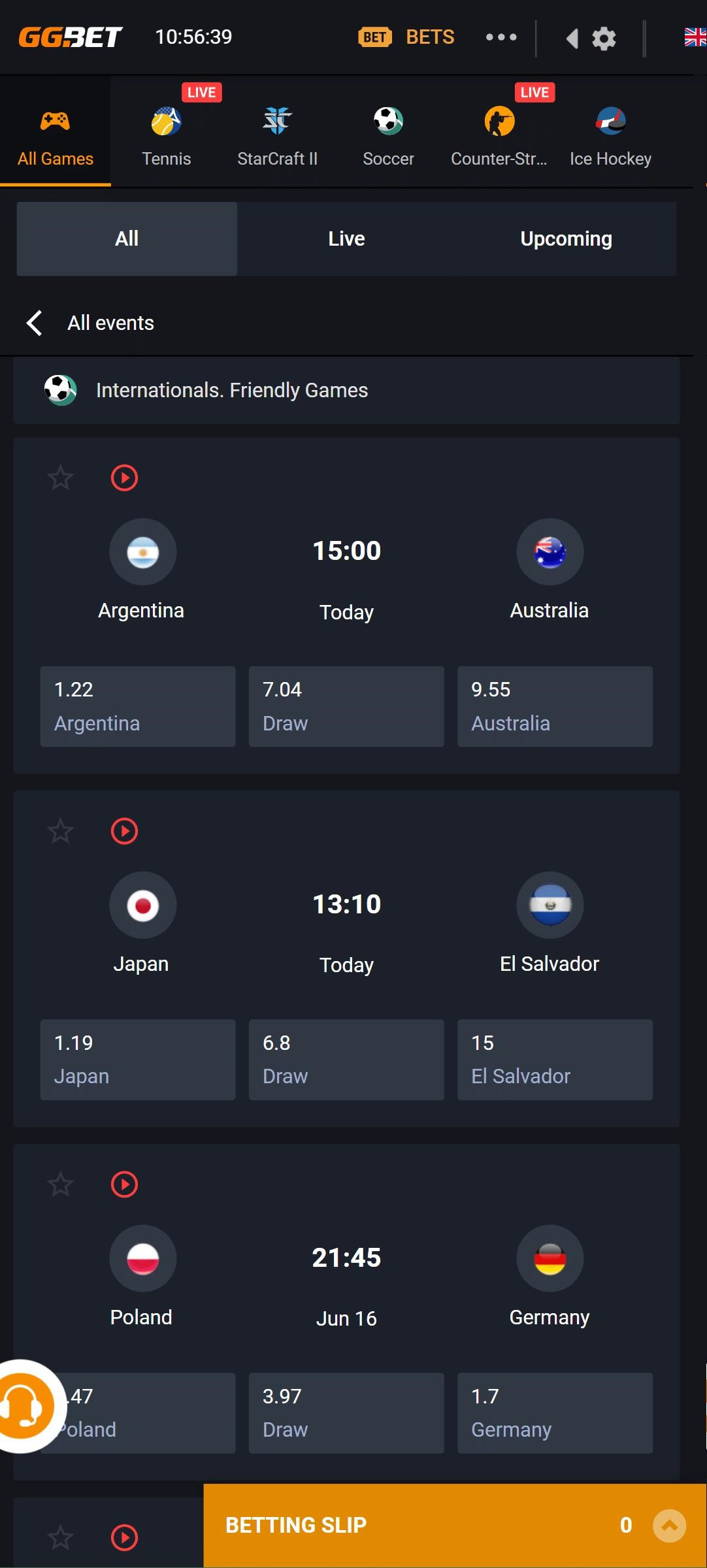This screenshot has height=1568, width=707.
Task: Select the Tennis category
Action: [x=167, y=132]
